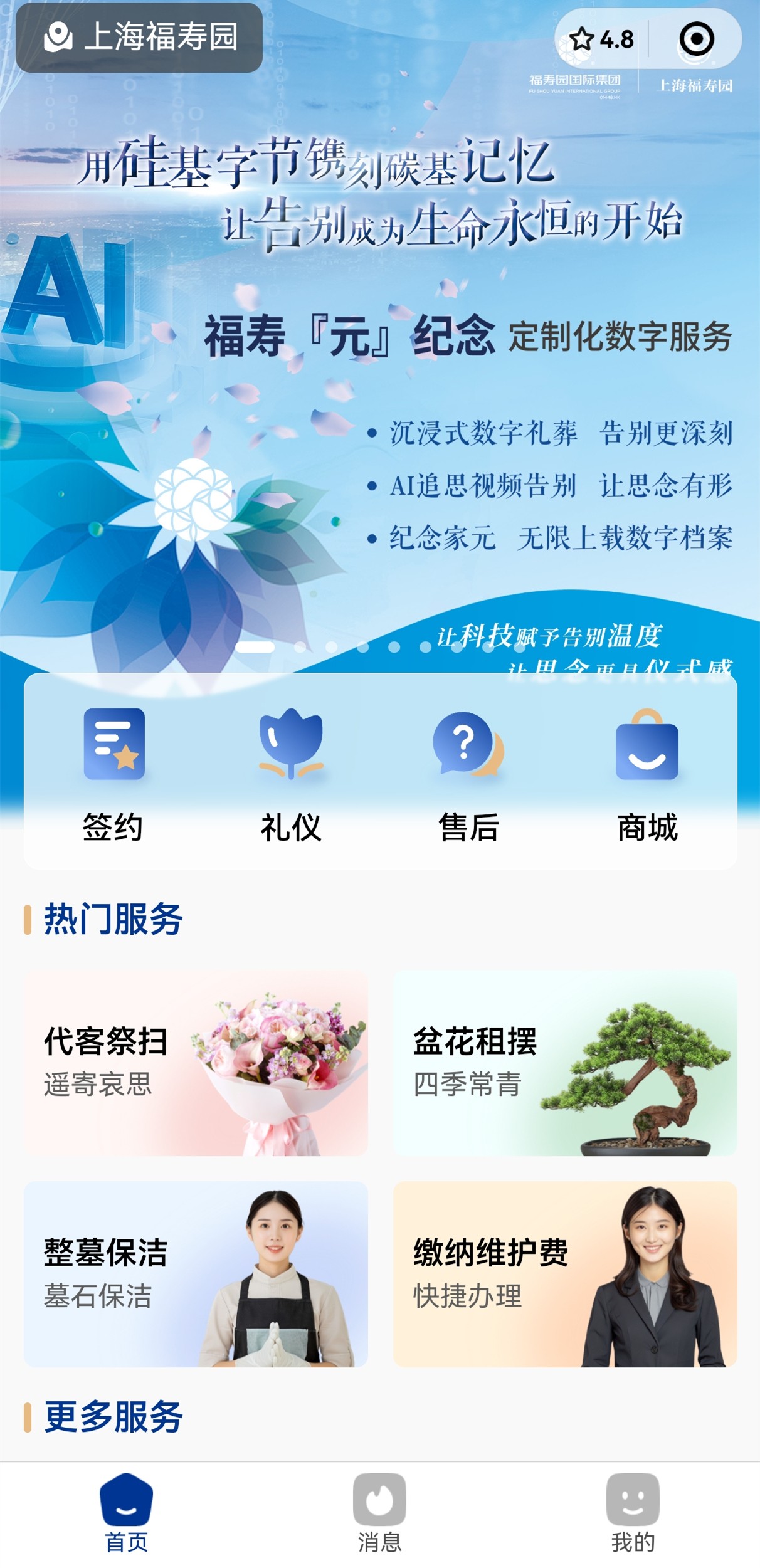Open the 上海福寿园 location selector
The image size is (760, 1568).
pyautogui.click(x=139, y=38)
